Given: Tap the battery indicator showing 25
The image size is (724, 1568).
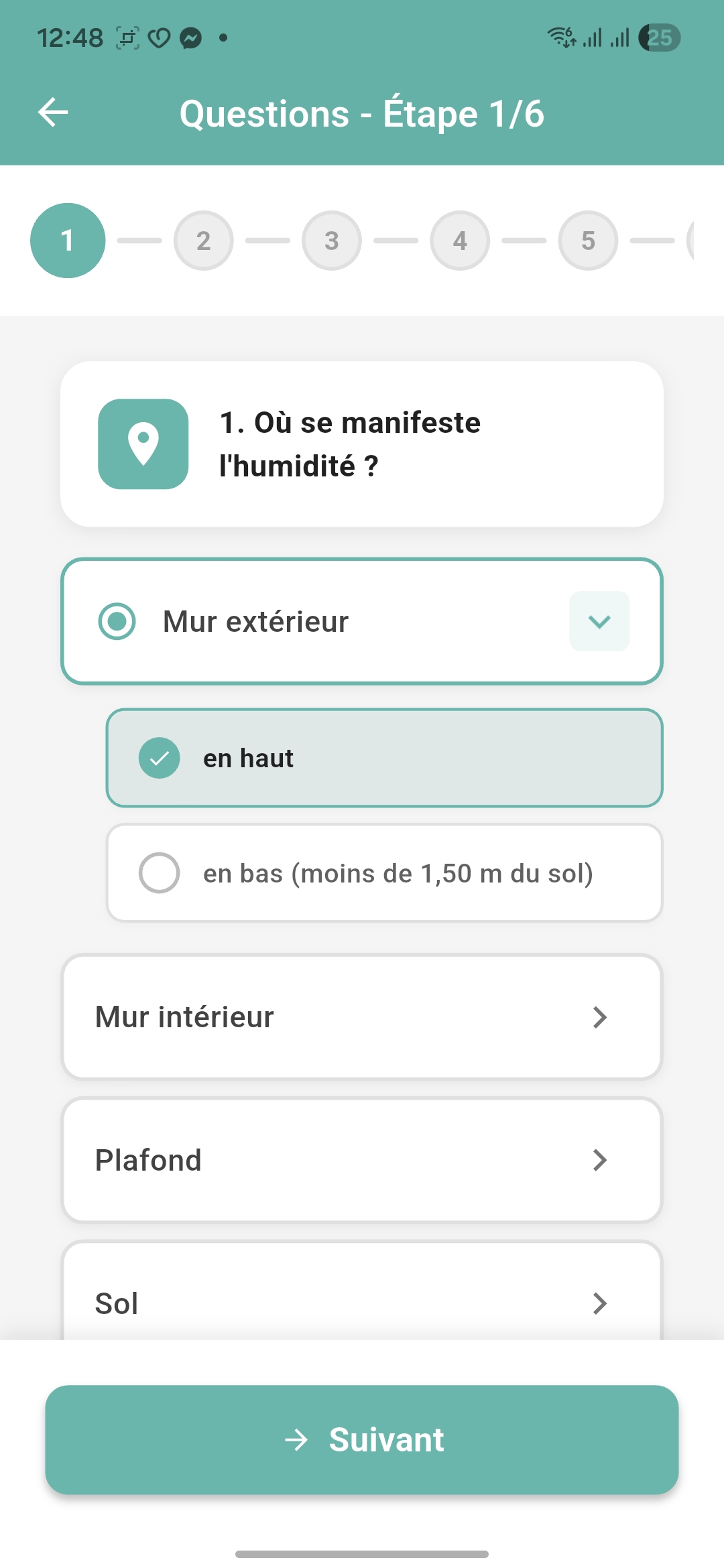Looking at the screenshot, I should [660, 37].
